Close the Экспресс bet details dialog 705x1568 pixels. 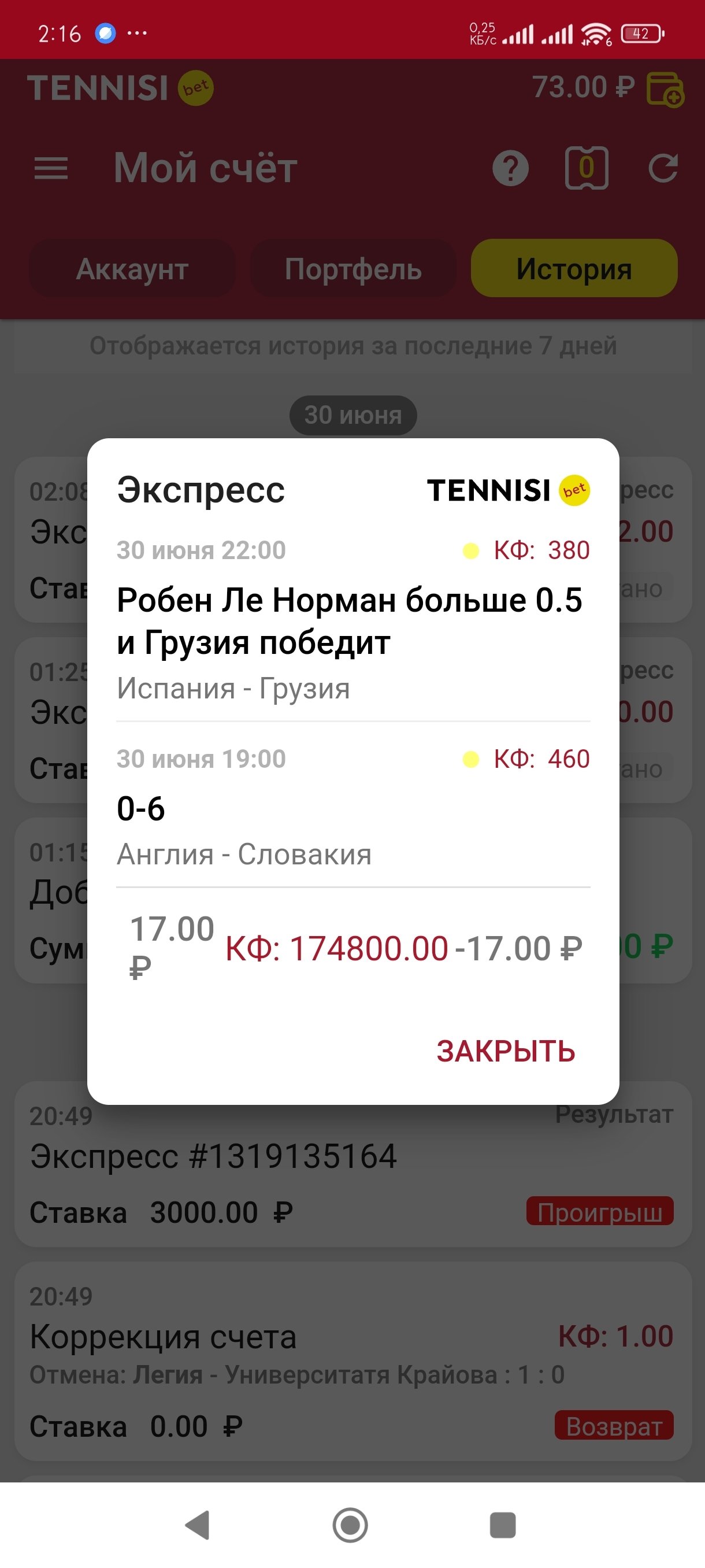point(506,1051)
